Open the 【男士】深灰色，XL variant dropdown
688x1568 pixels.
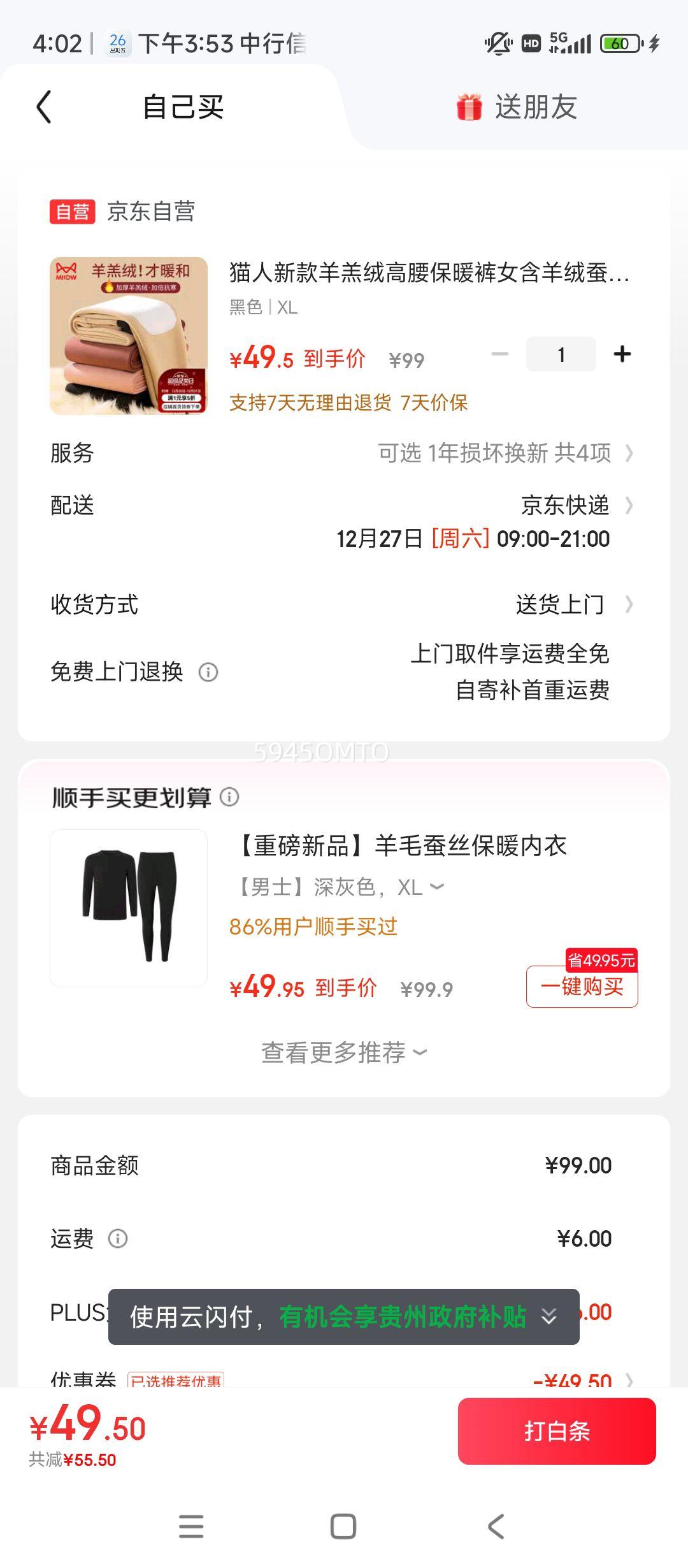tap(437, 886)
